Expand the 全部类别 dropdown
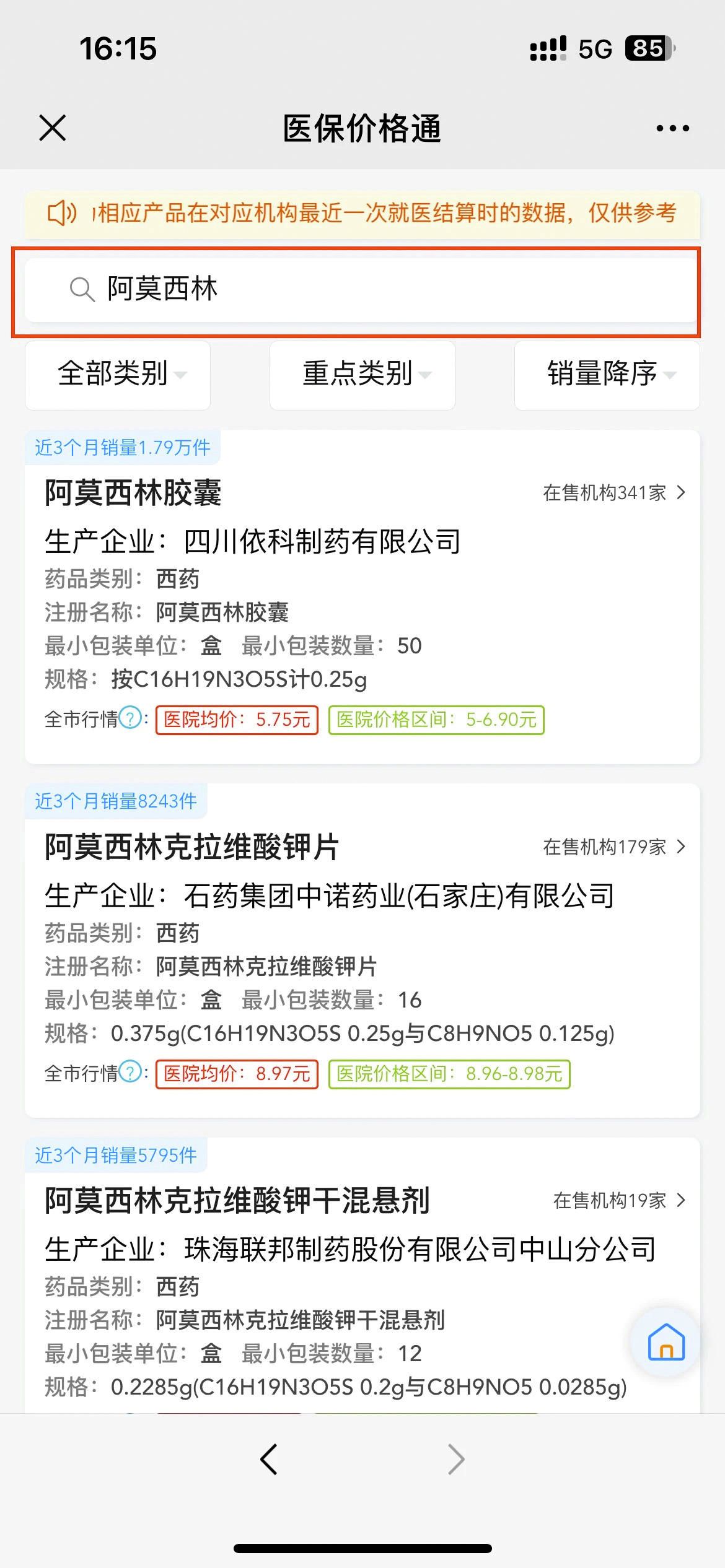The height and width of the screenshot is (1568, 725). click(x=118, y=375)
